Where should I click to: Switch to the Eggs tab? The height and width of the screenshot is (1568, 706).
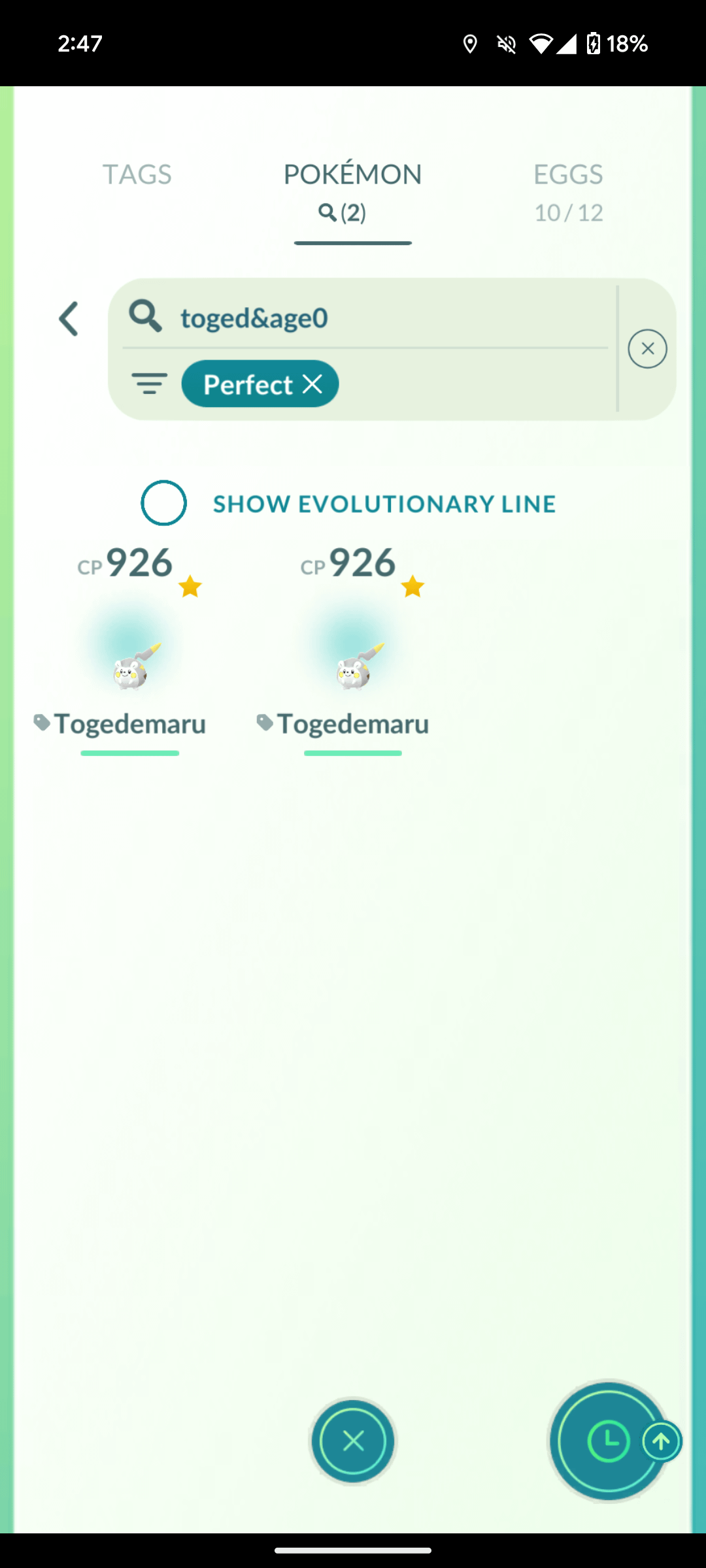coord(568,189)
